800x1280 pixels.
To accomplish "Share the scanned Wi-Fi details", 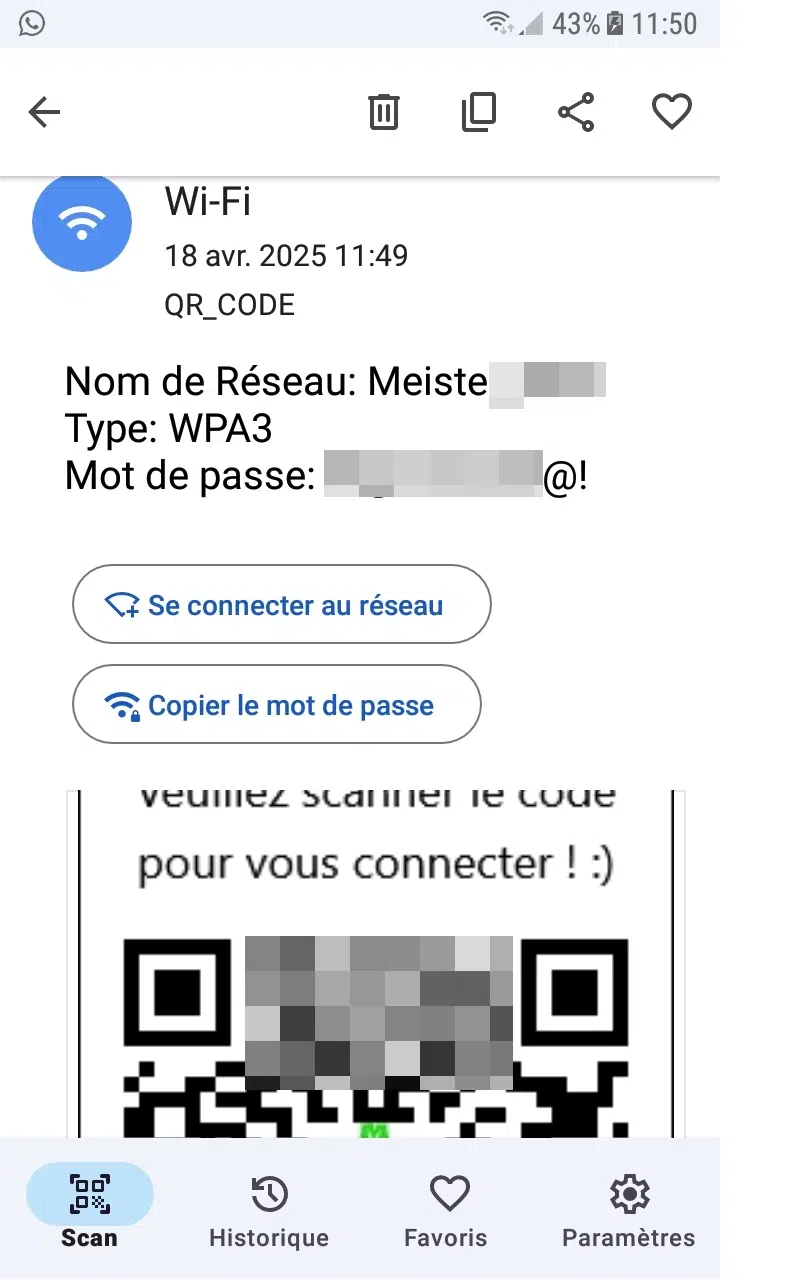I will click(576, 112).
